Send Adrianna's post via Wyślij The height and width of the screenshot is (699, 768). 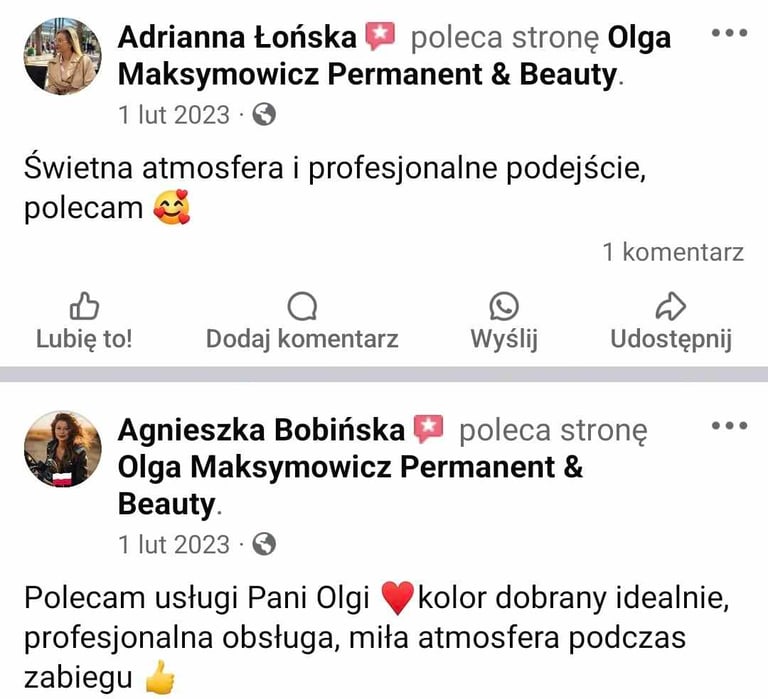[x=504, y=322]
